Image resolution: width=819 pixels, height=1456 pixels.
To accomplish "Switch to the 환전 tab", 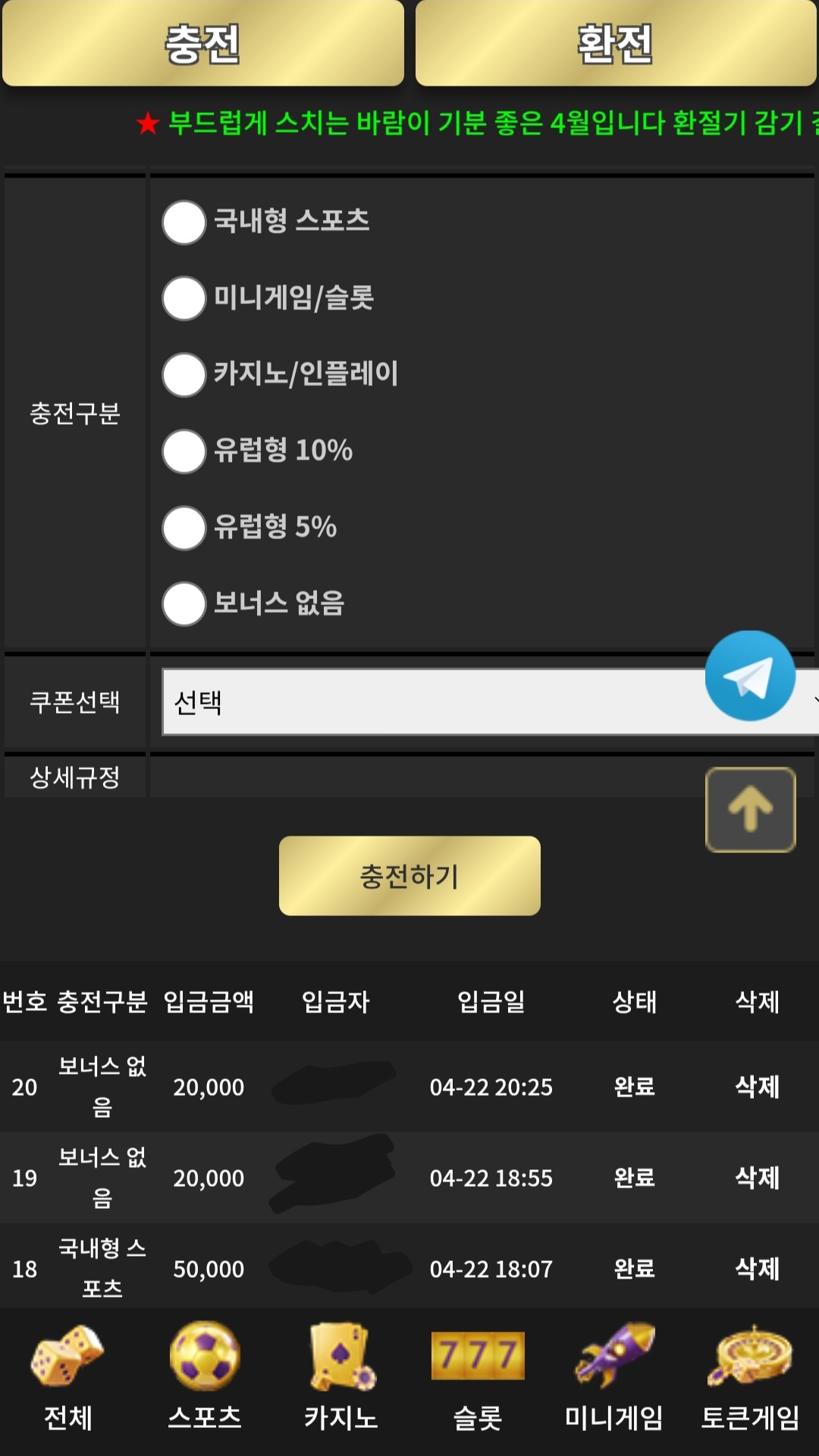I will point(616,42).
